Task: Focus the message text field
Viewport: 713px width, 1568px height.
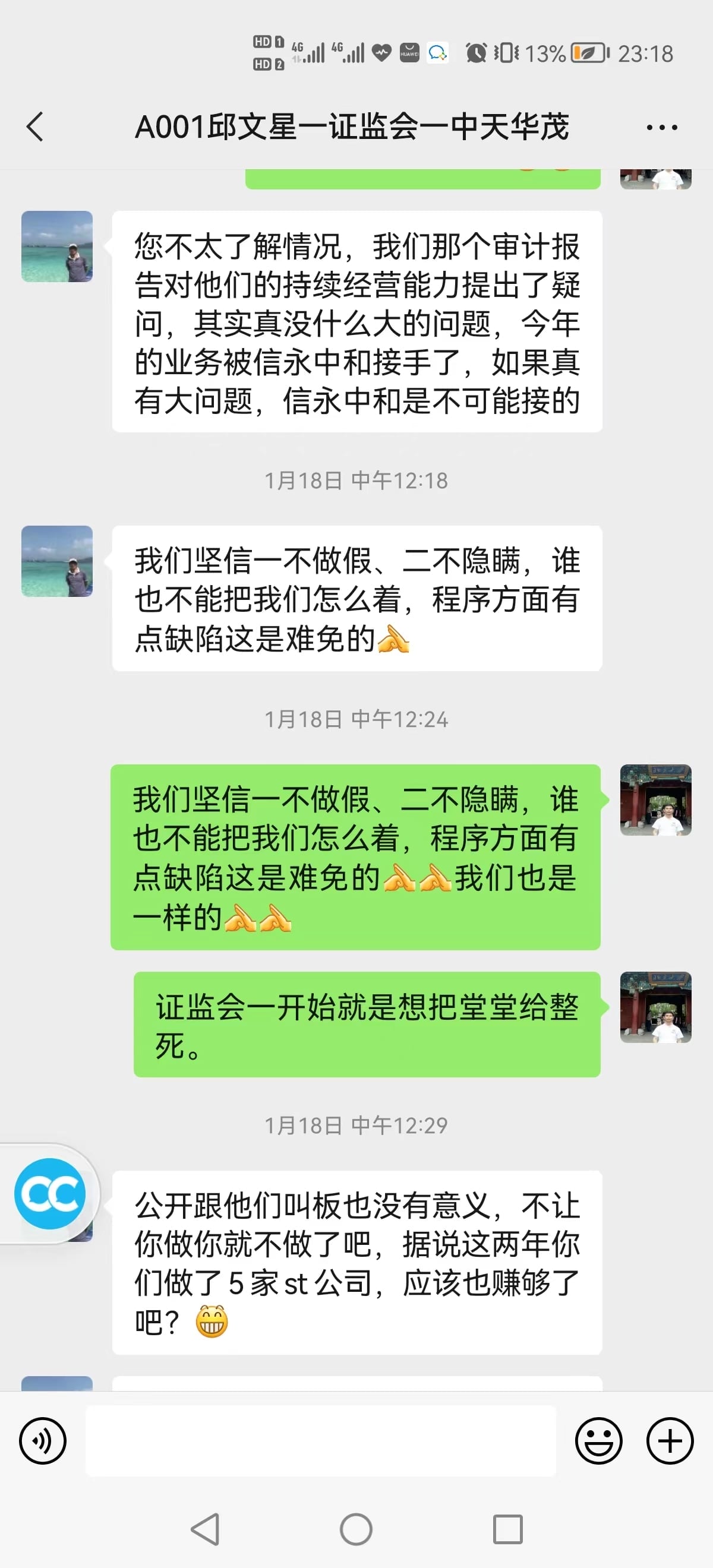Action: coord(320,1441)
